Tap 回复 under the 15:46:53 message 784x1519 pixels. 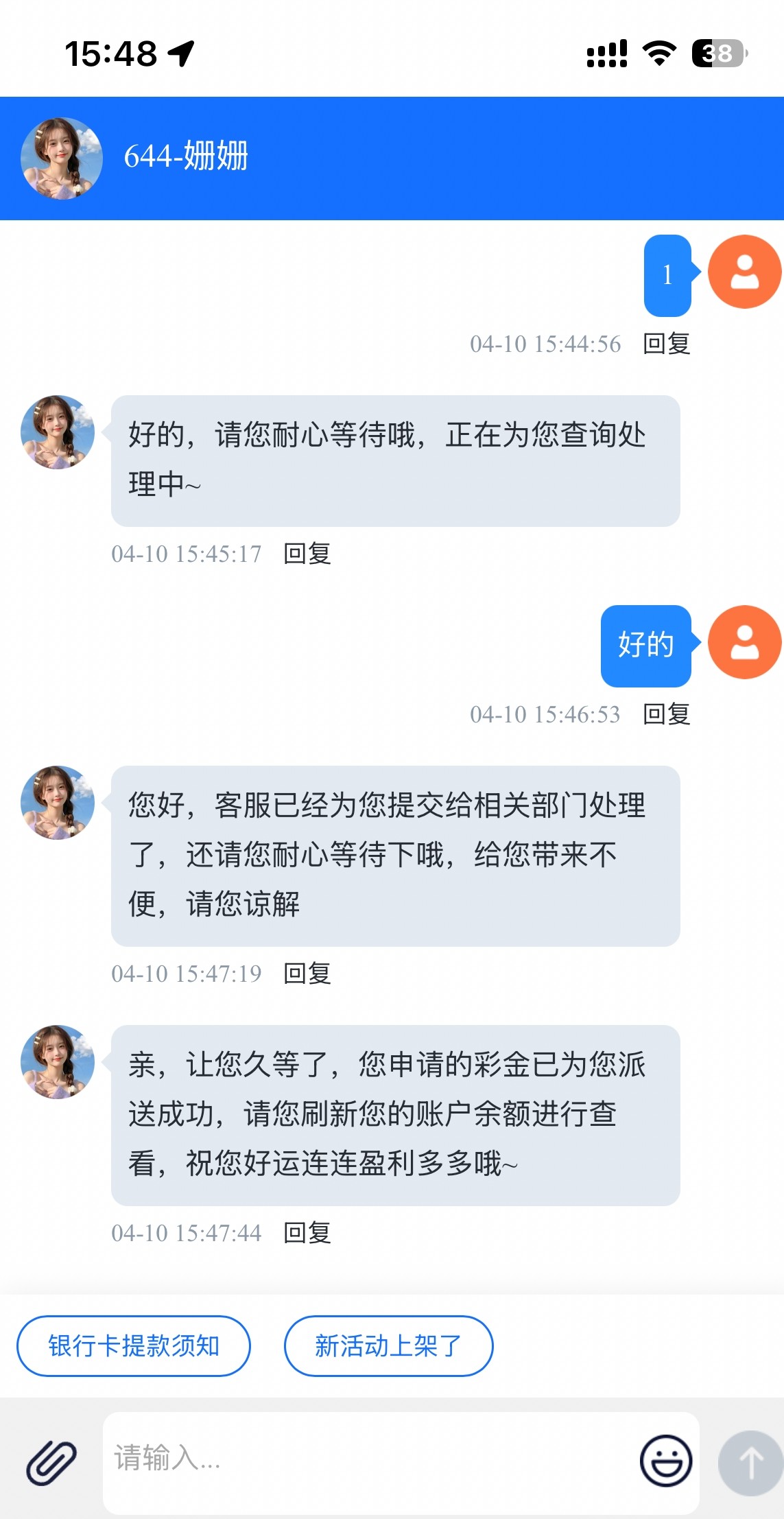click(x=667, y=714)
